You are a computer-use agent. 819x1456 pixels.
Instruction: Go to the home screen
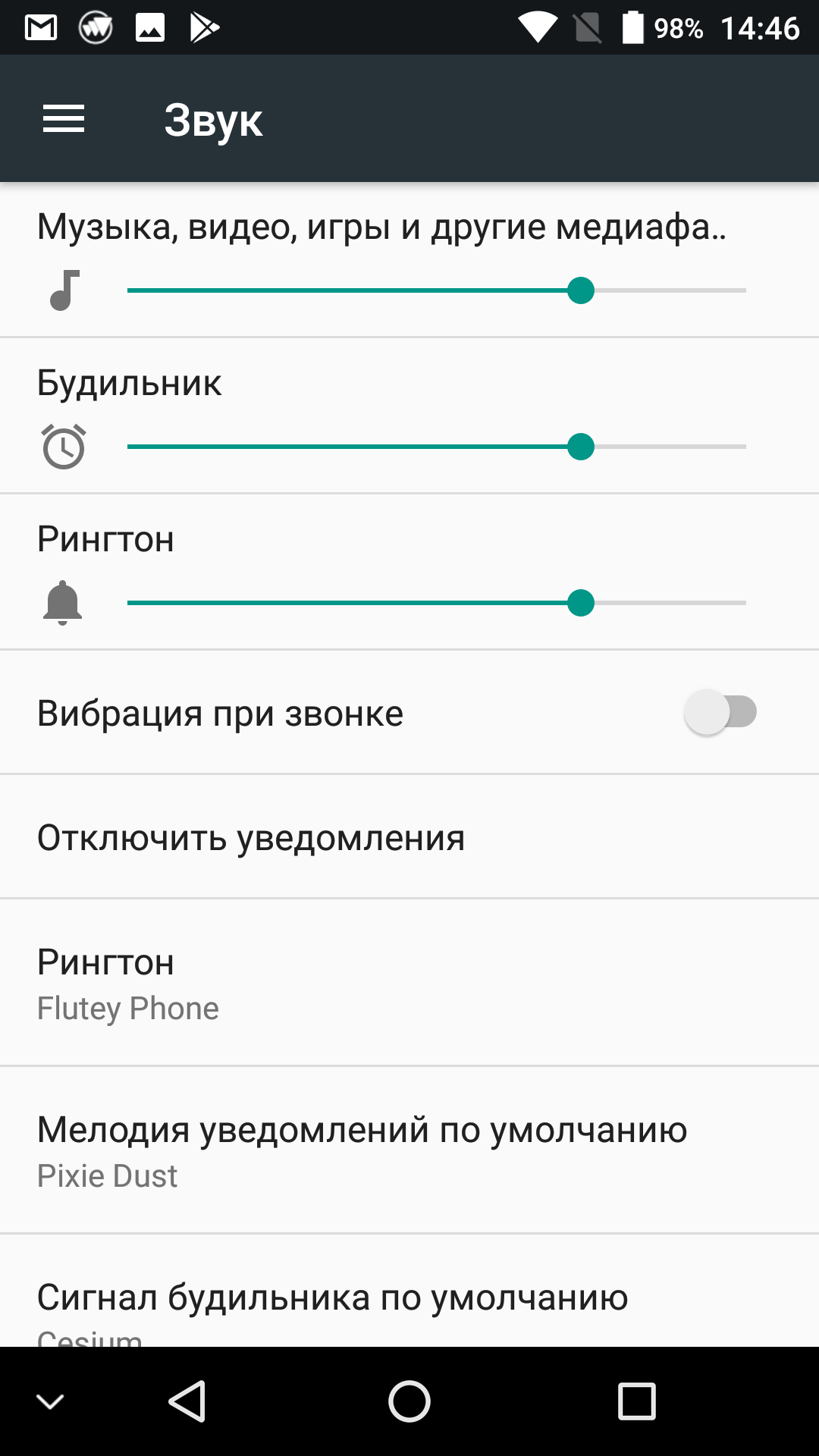pos(409,1401)
